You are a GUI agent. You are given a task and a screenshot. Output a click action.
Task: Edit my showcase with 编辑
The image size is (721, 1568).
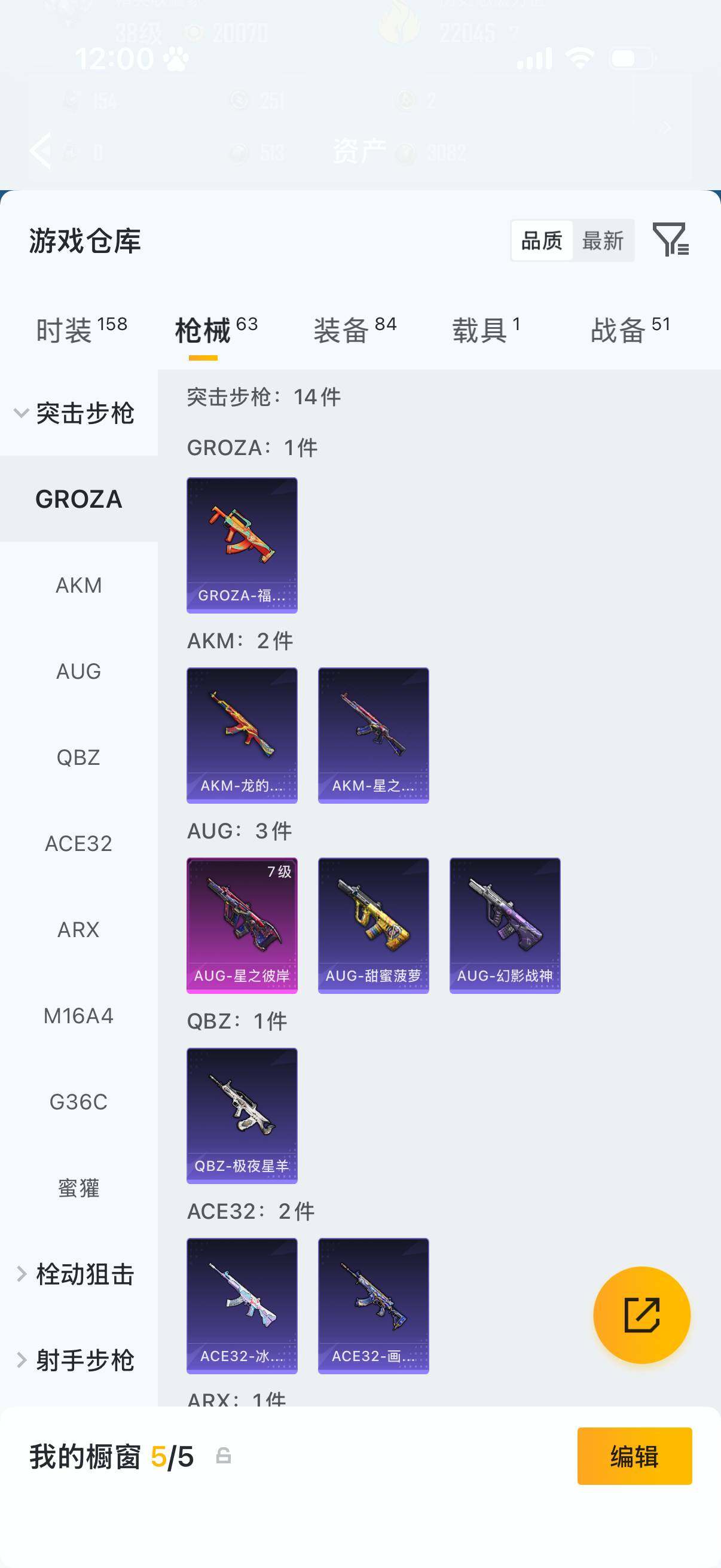coord(634,1456)
